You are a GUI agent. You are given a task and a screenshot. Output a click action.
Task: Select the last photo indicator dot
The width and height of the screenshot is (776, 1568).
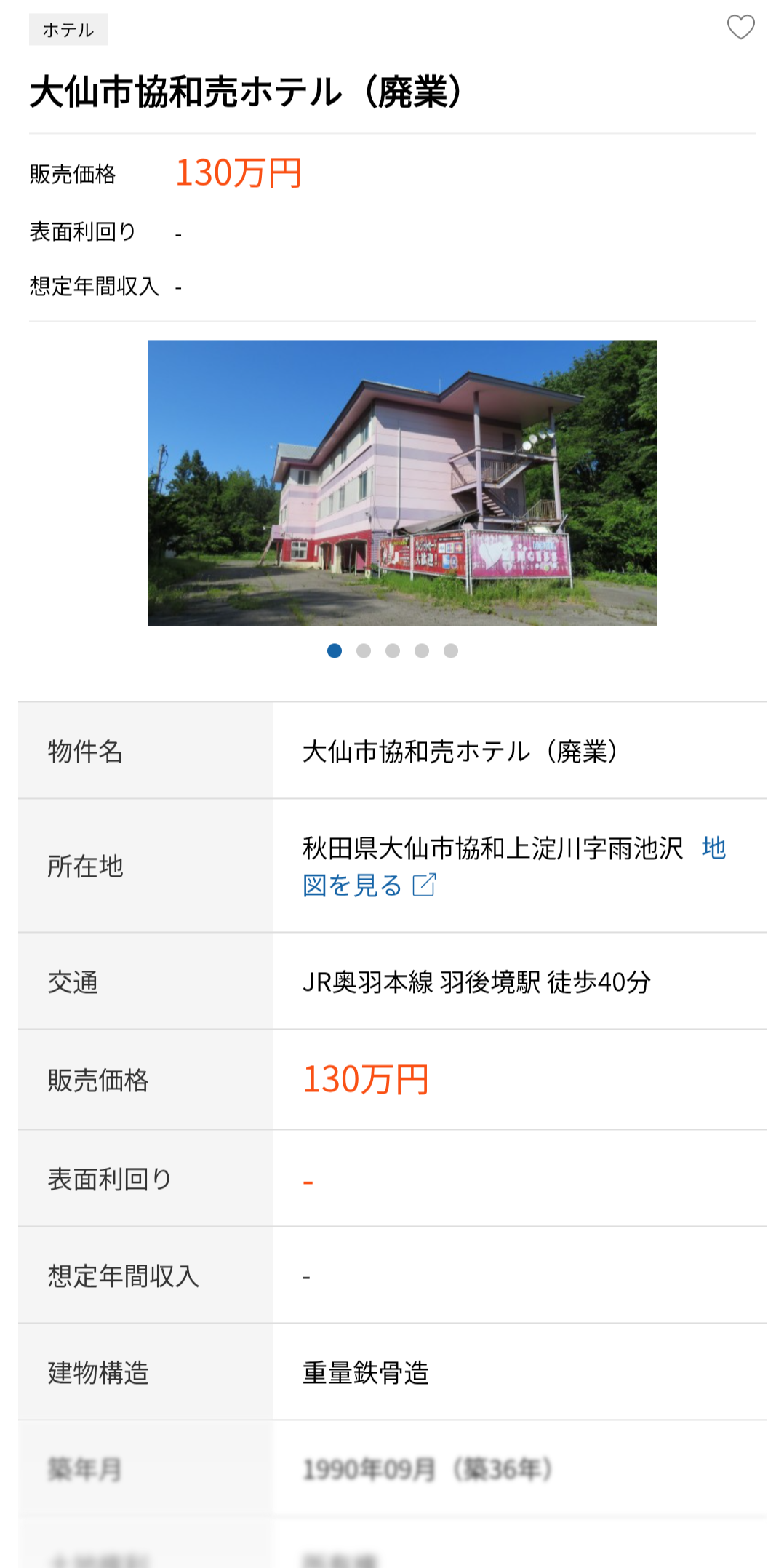pyautogui.click(x=451, y=651)
